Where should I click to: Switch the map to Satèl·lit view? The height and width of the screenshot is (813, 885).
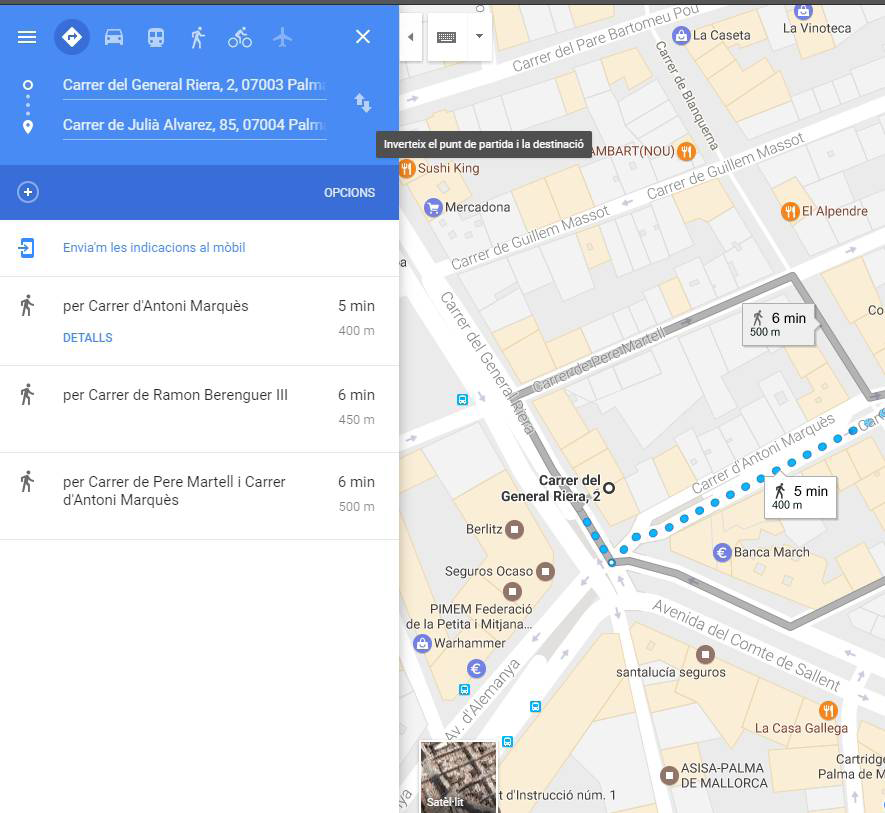point(458,777)
